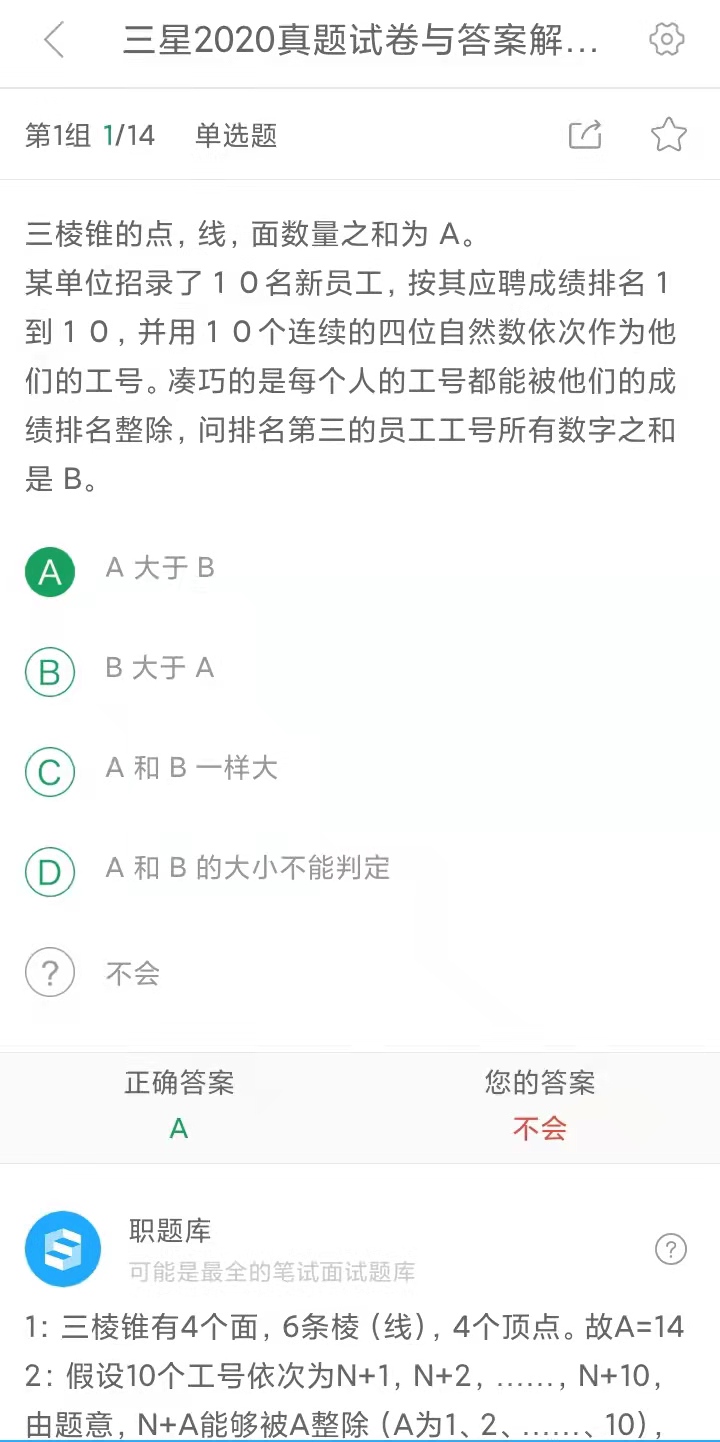Screen dimensions: 720x1442
Task: Open the help icon beside 职题库
Action: coord(670,1249)
